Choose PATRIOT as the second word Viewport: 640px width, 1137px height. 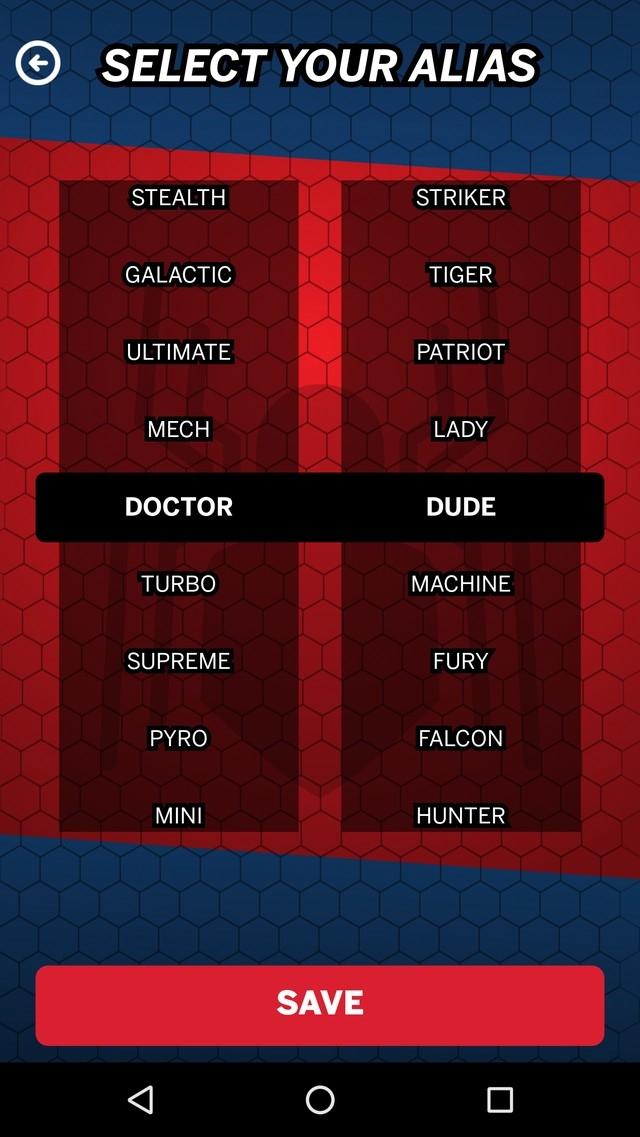(461, 352)
